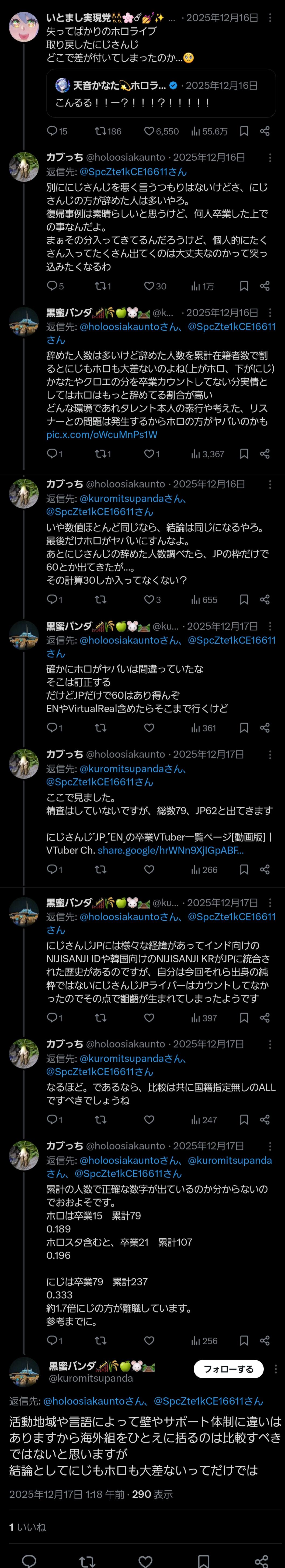
Task: Like いとまし実現党's post with 6,550 likes
Action: [149, 131]
